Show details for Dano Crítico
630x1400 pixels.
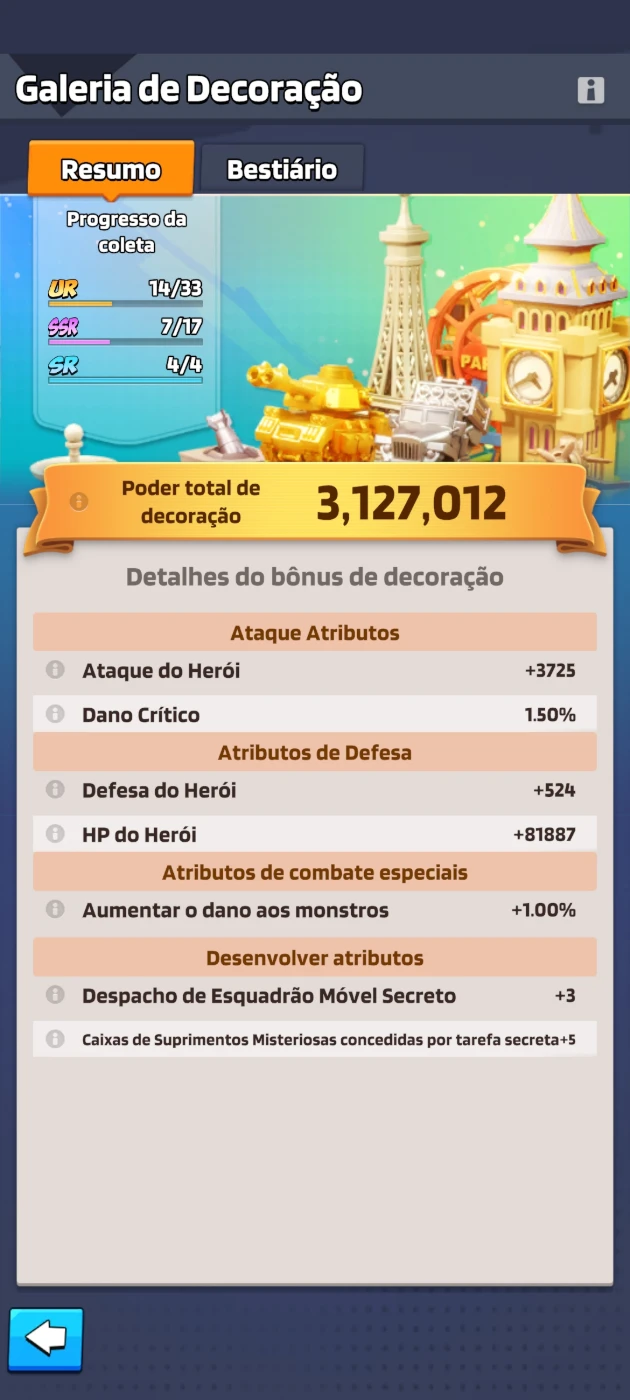pos(55,714)
